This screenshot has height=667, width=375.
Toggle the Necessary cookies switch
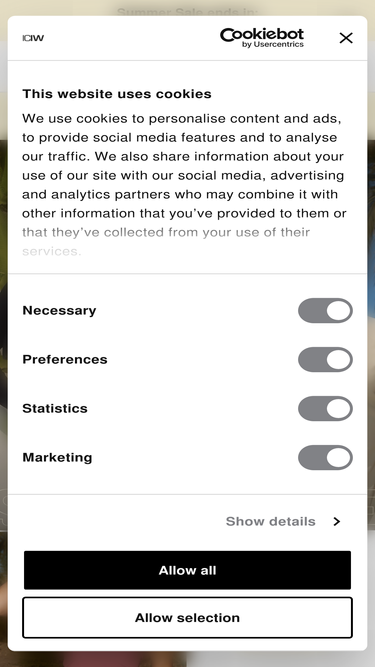pos(325,311)
